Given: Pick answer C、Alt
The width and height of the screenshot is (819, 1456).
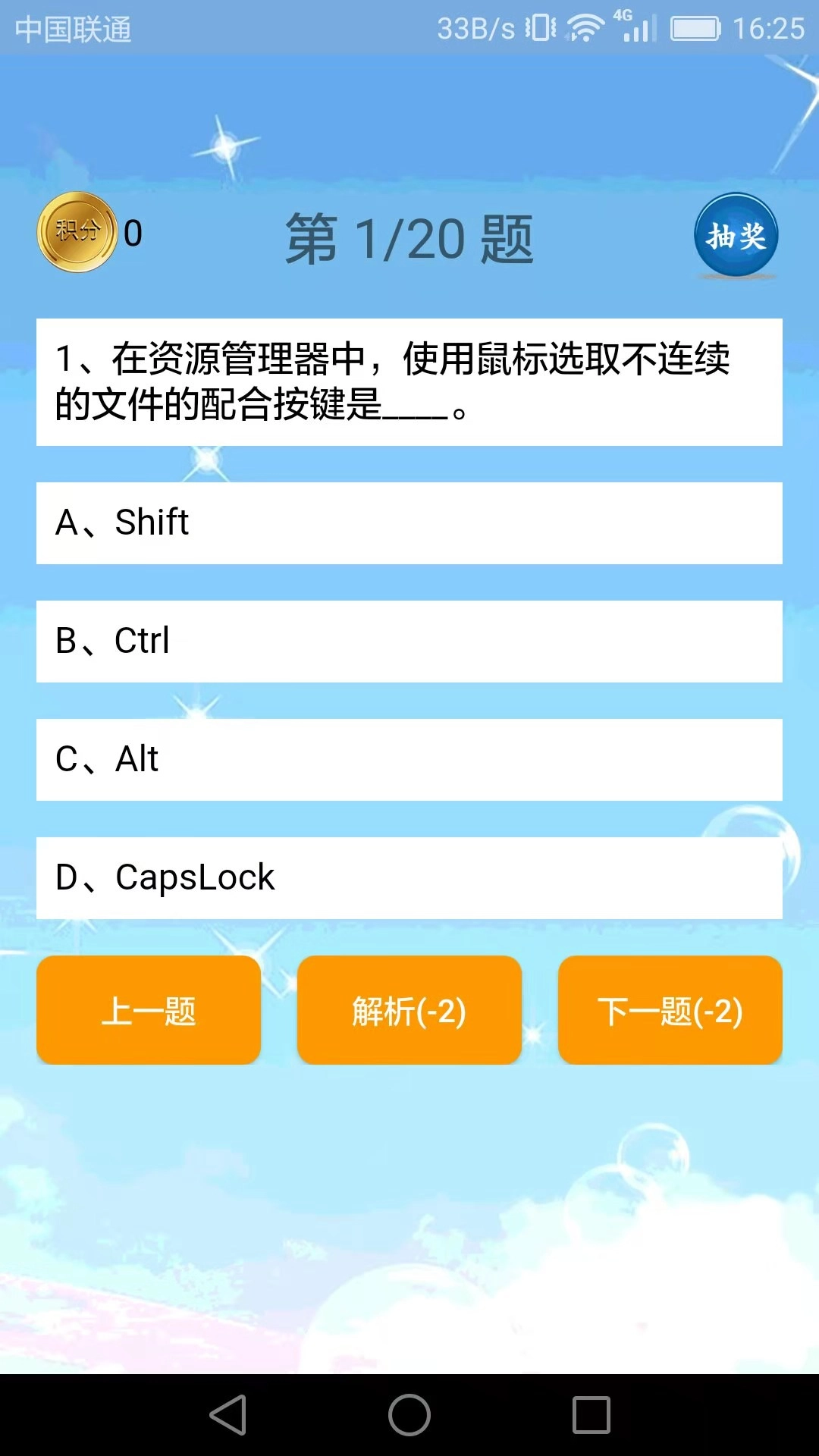Looking at the screenshot, I should click(x=409, y=760).
